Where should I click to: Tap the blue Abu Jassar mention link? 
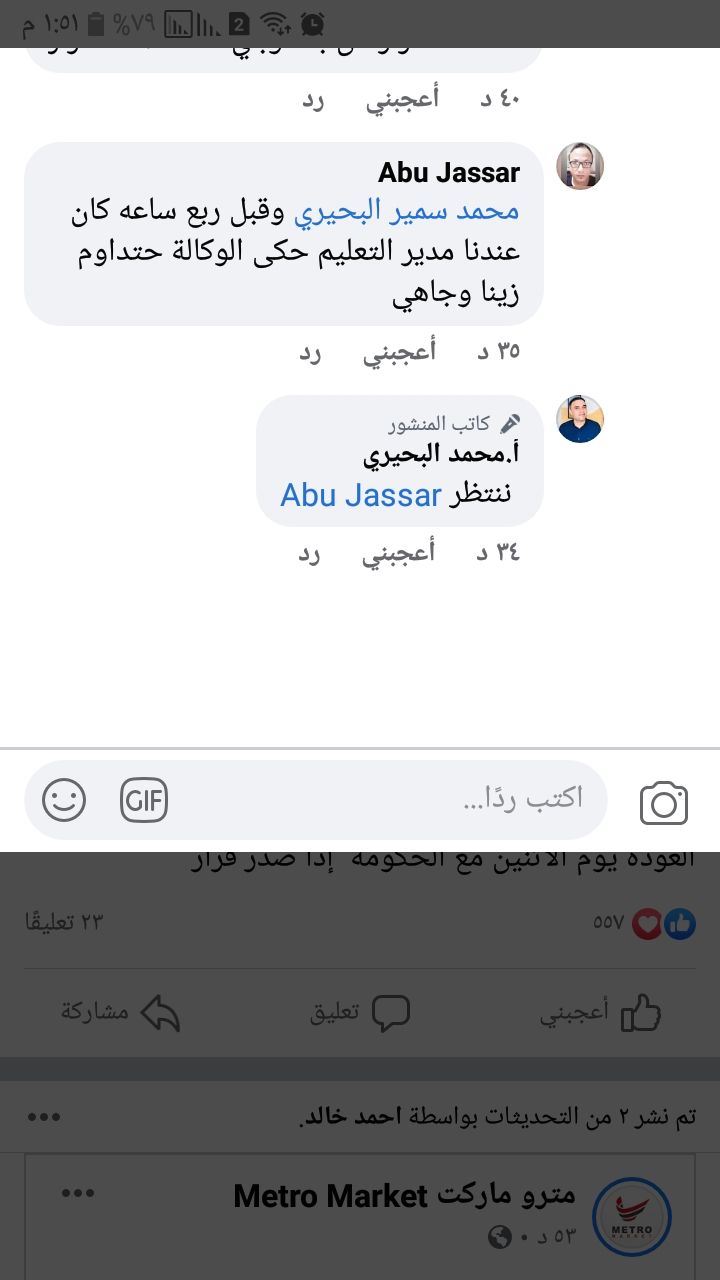tap(361, 495)
